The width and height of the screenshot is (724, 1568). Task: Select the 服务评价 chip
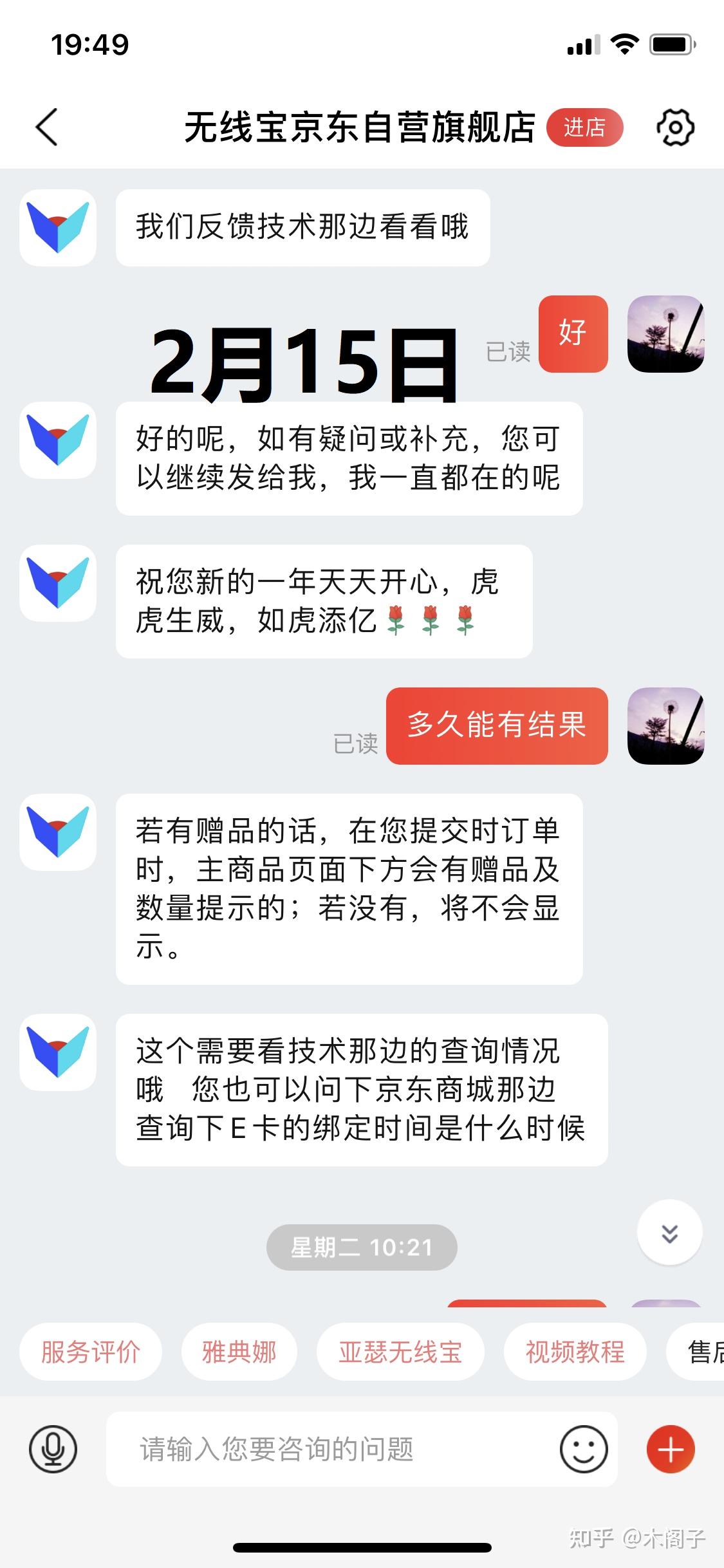click(91, 1352)
